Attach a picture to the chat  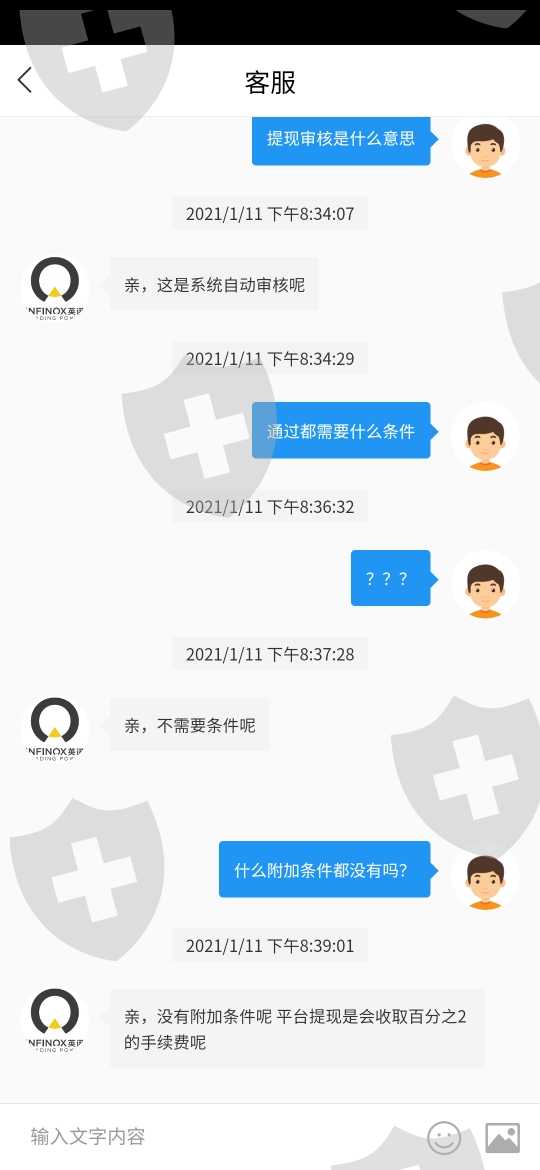click(x=503, y=1137)
